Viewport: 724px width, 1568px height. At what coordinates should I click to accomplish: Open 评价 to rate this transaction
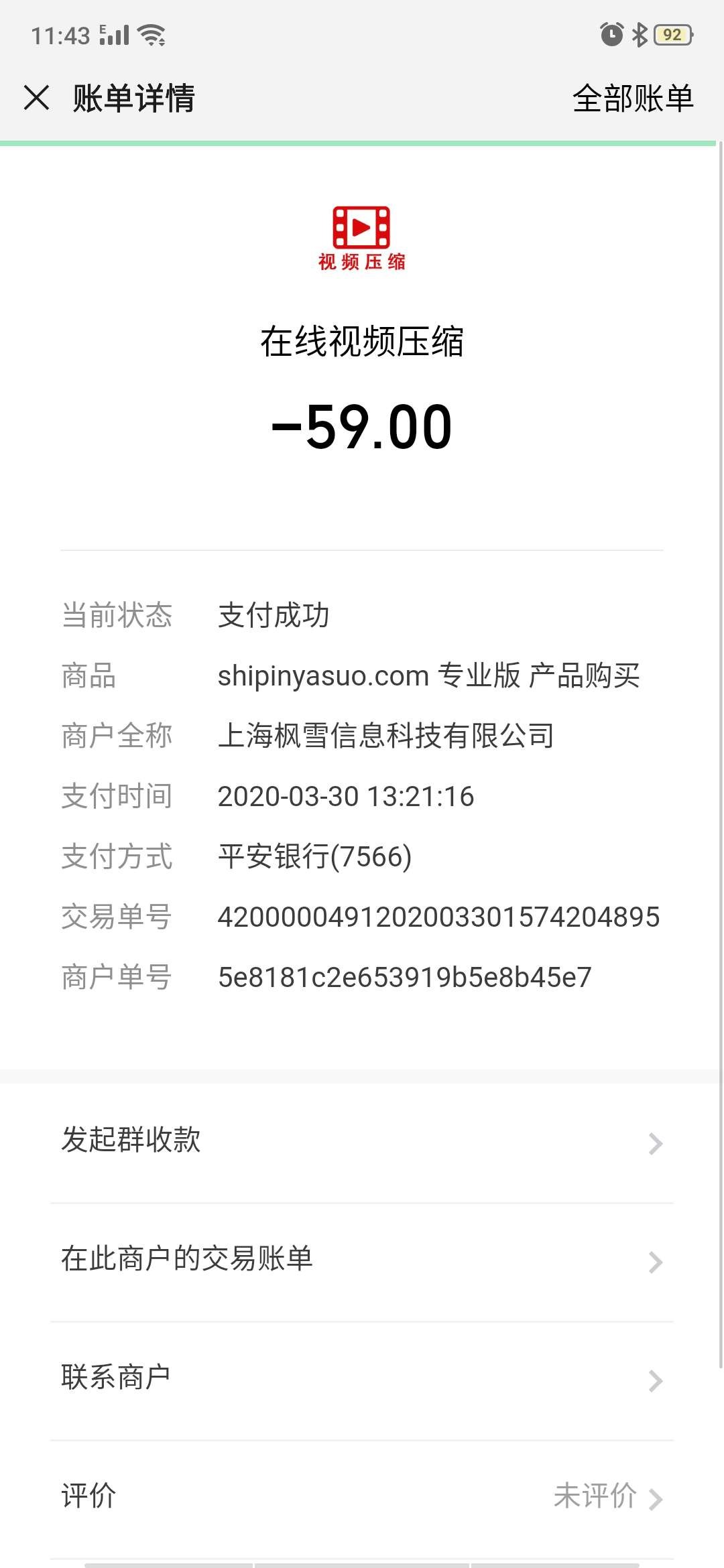(x=362, y=1498)
